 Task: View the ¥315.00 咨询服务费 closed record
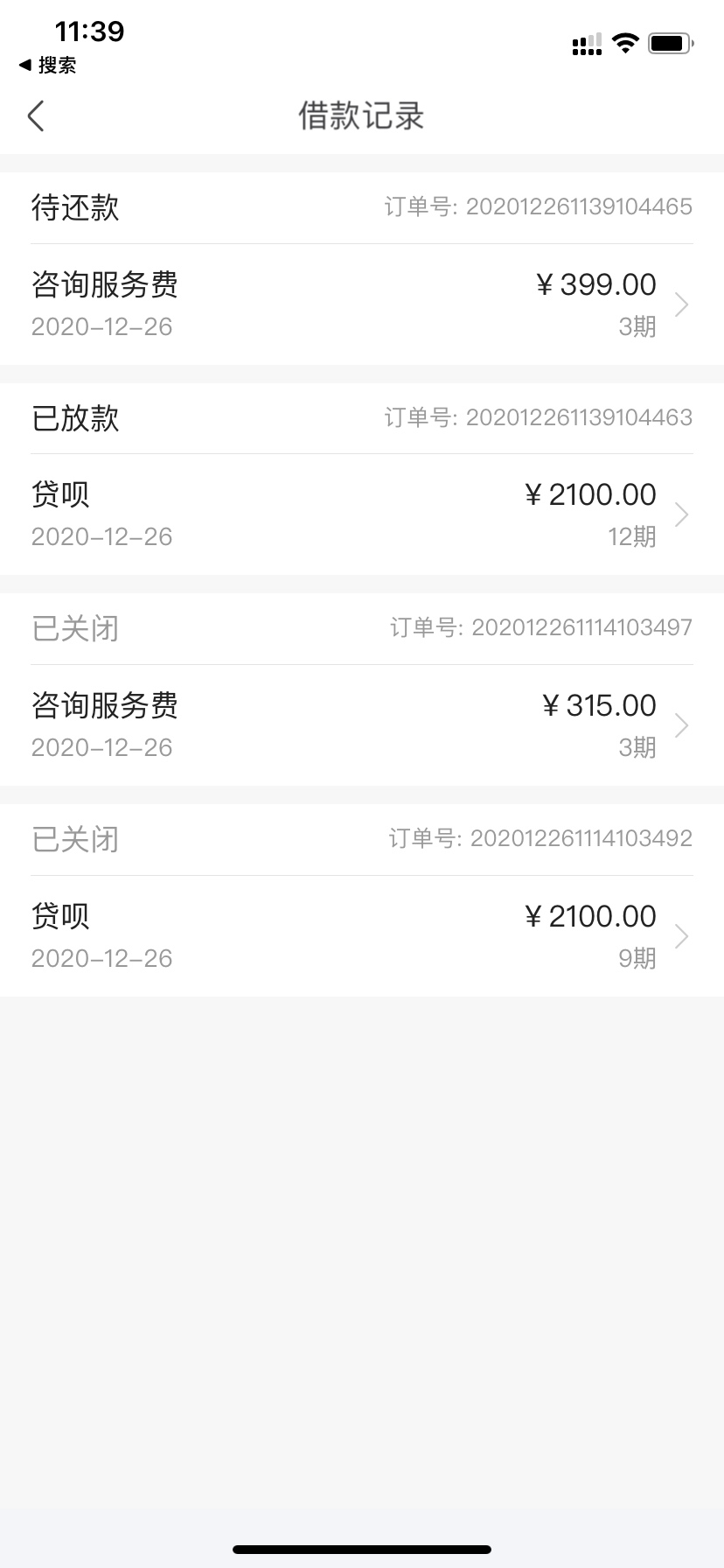point(362,725)
